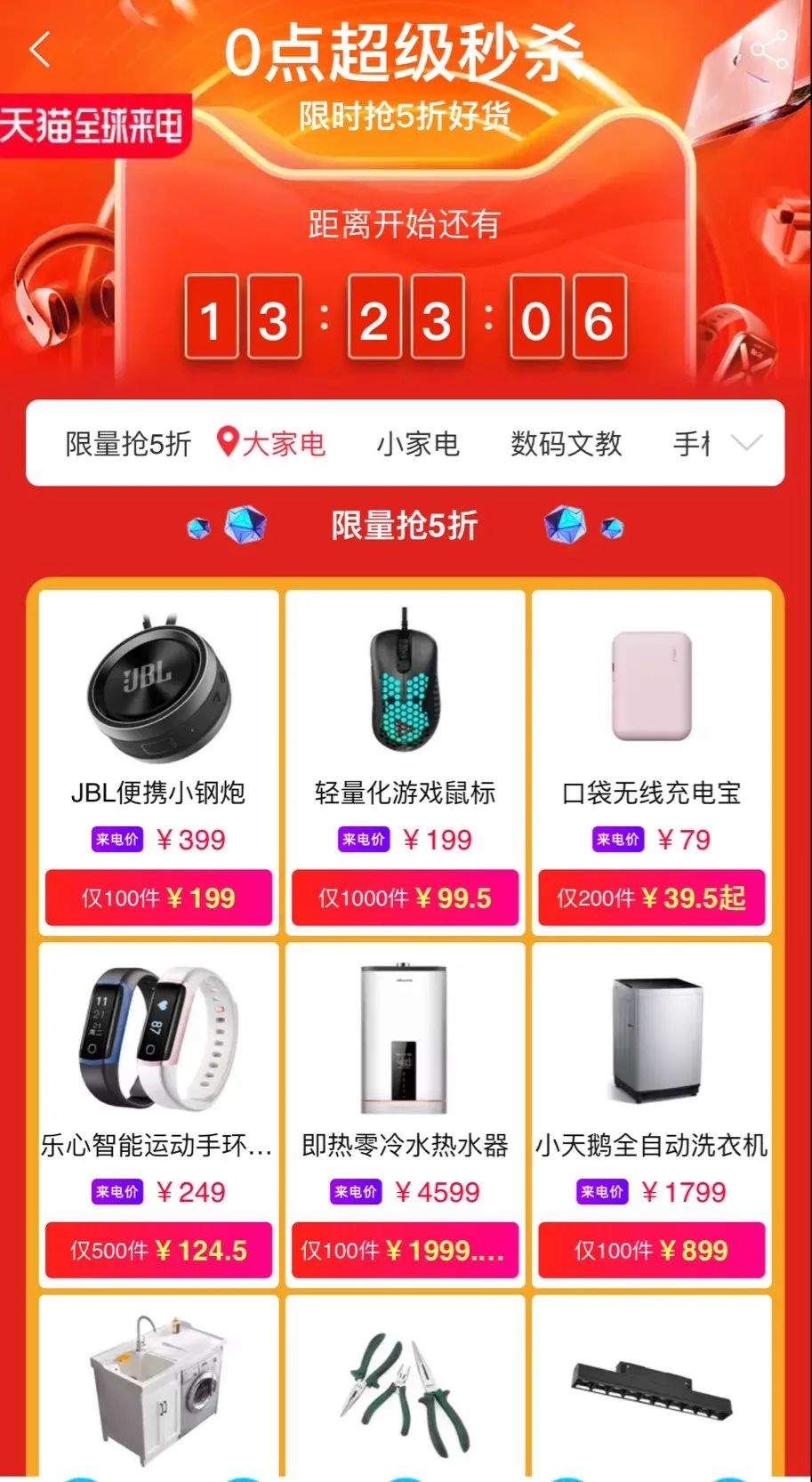812x1482 pixels.
Task: Go back using the top-left arrow
Action: (40, 50)
